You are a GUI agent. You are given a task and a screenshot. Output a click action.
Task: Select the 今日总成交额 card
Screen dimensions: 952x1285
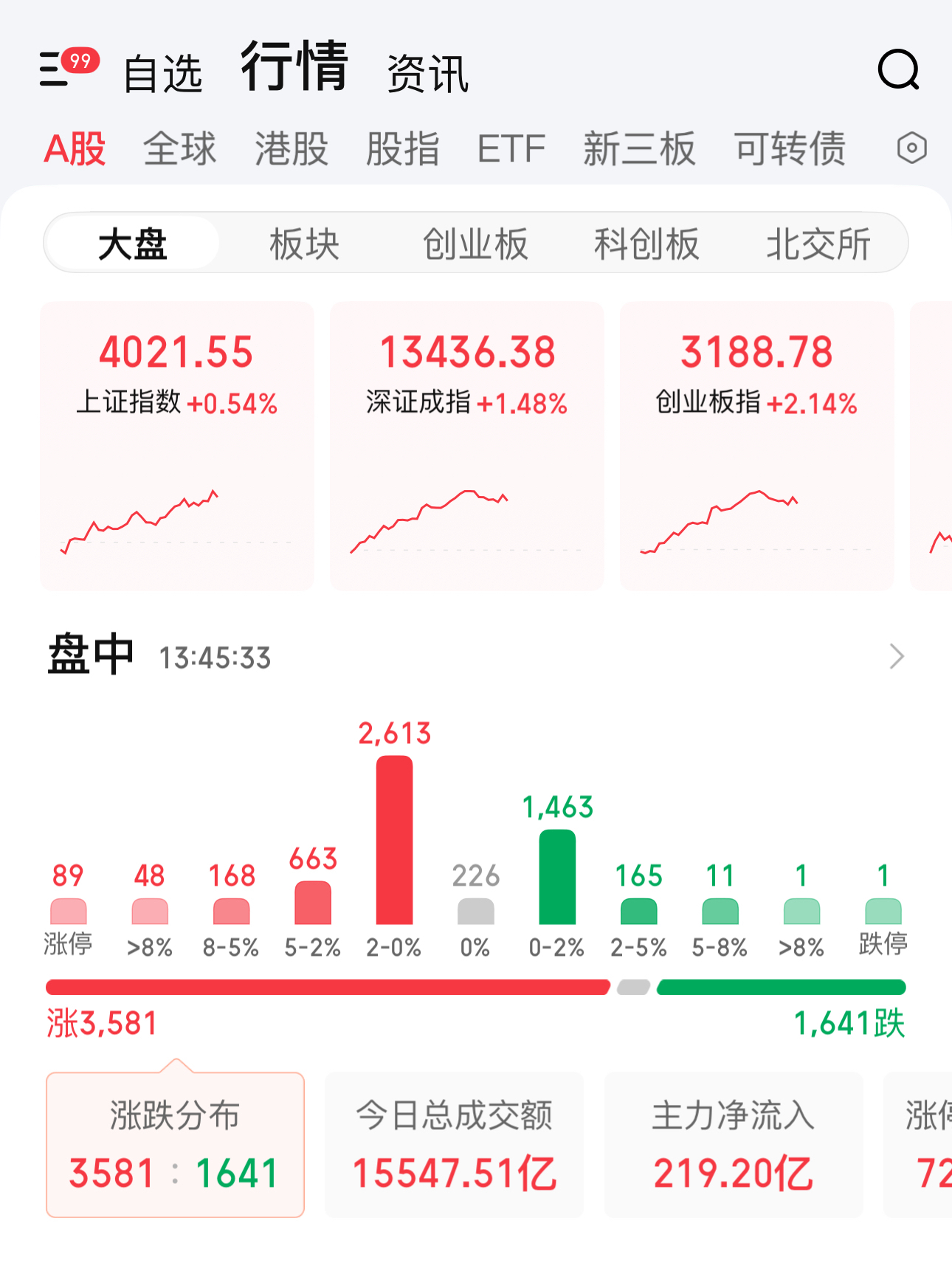pyautogui.click(x=454, y=1144)
